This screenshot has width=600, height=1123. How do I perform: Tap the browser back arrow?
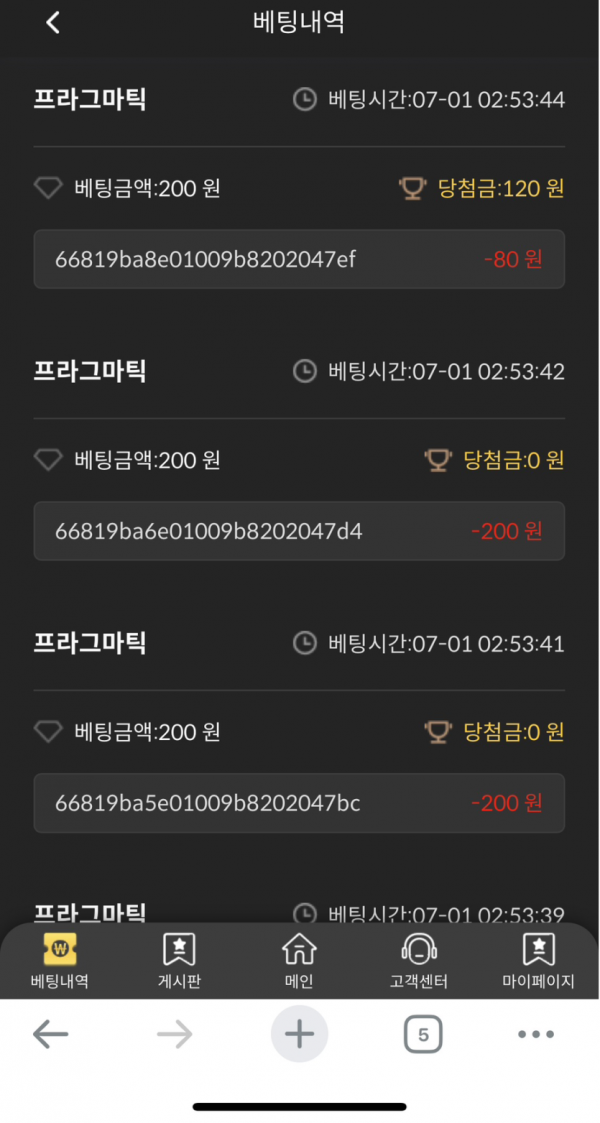[x=51, y=1033]
